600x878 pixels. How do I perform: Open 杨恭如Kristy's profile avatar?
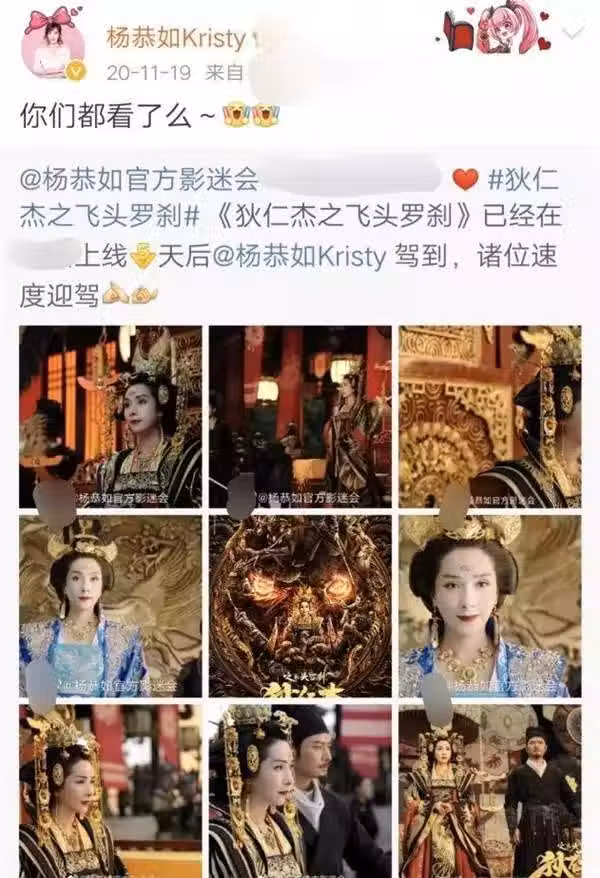(x=49, y=46)
